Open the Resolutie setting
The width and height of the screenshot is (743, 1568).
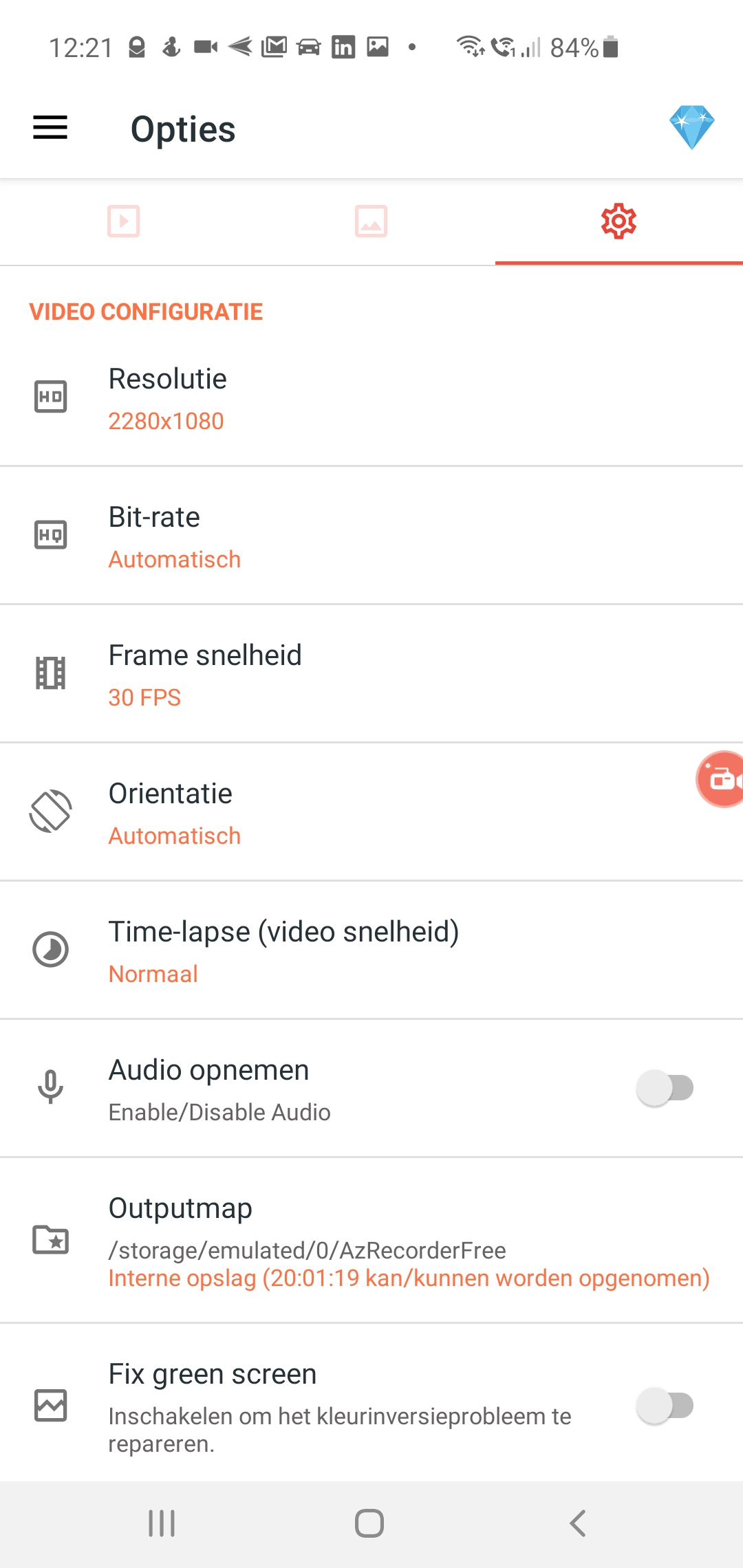point(371,398)
